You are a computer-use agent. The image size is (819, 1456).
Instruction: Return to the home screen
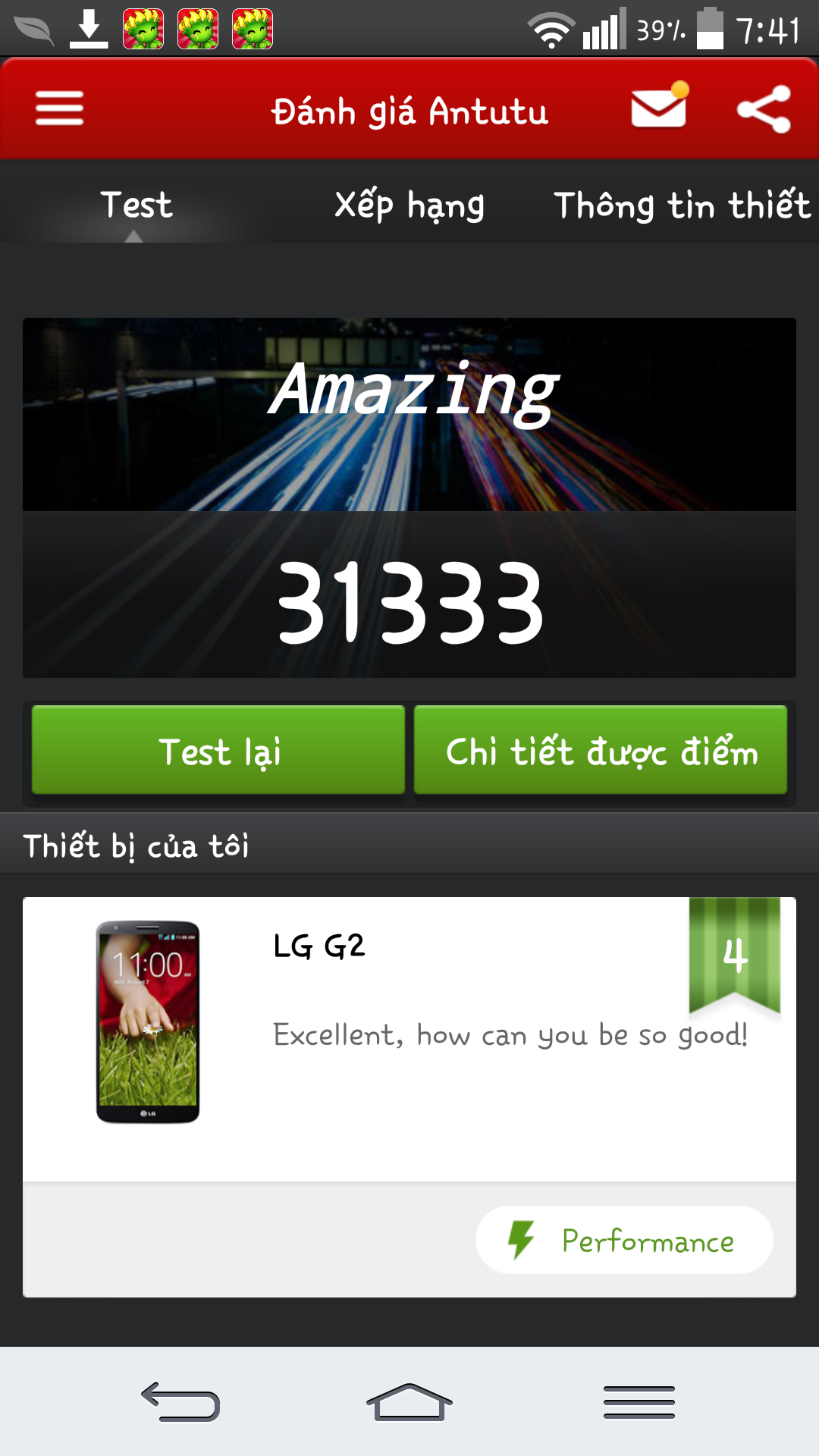tap(409, 1401)
